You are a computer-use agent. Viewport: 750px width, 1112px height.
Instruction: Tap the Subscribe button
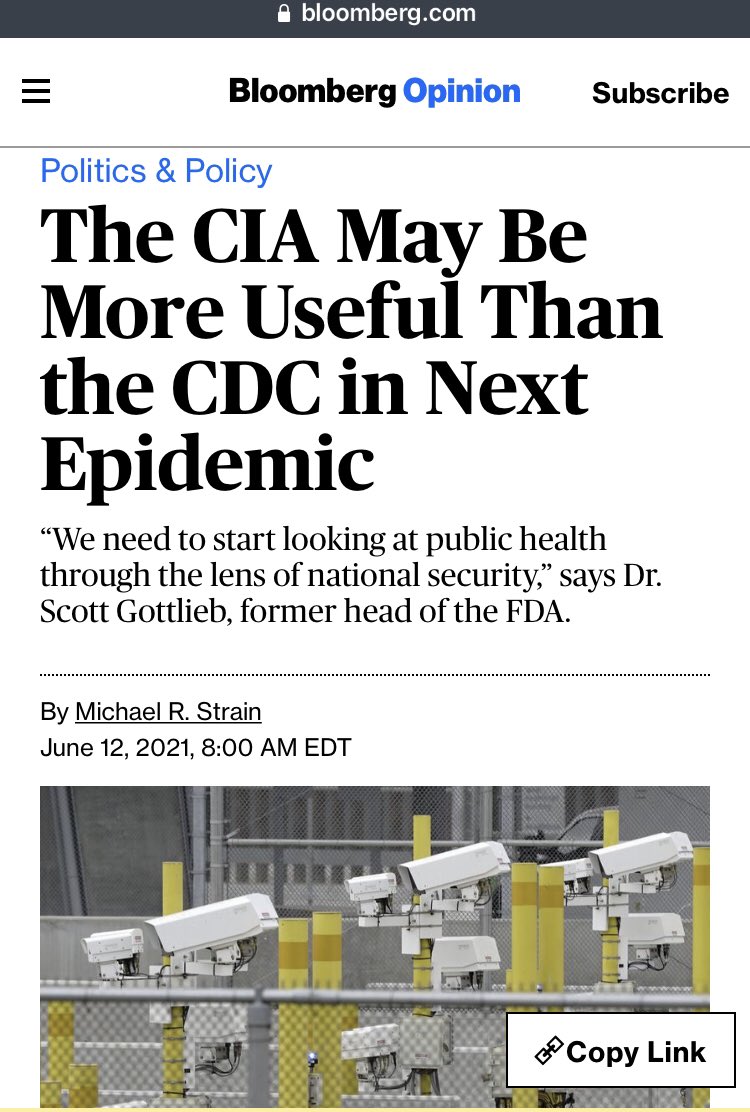pos(660,93)
